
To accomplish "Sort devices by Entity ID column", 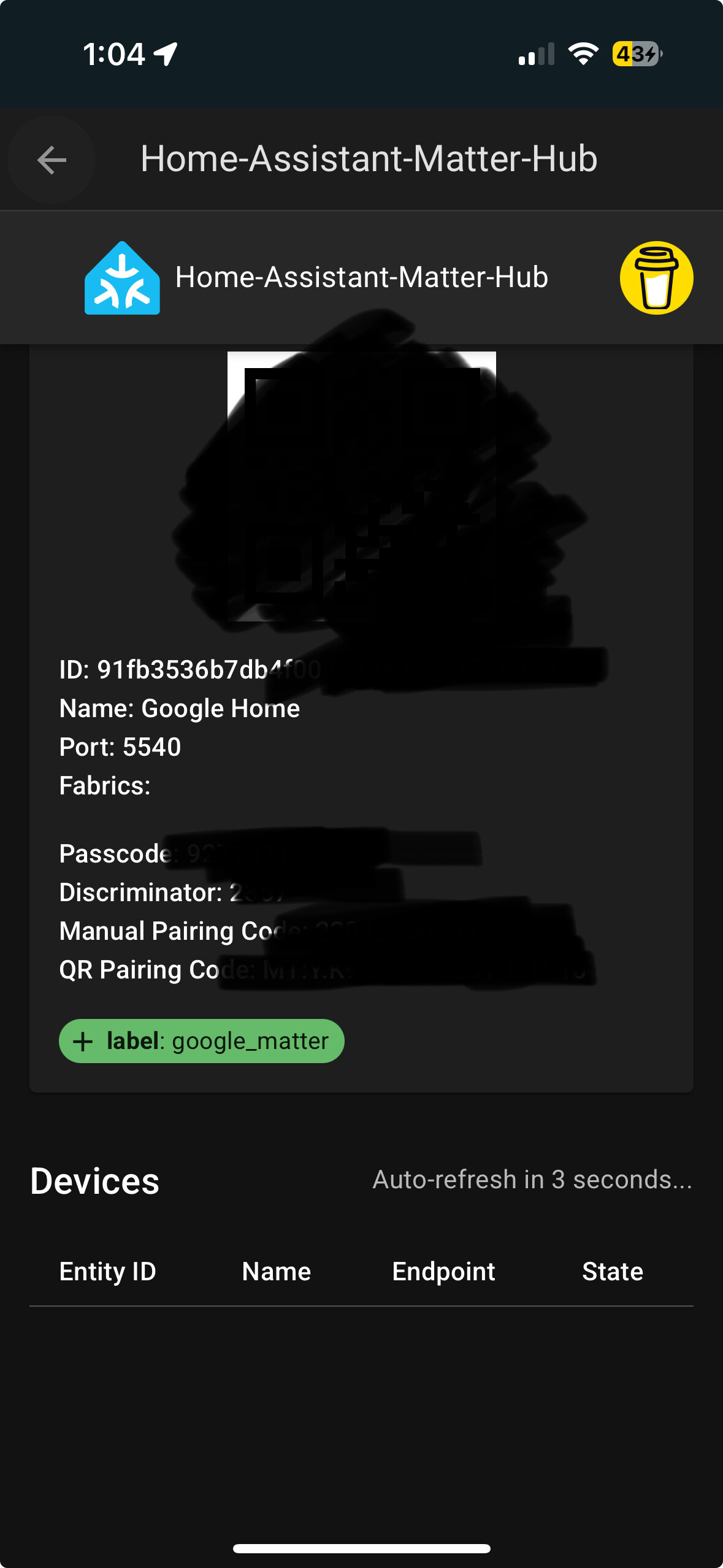I will [107, 1272].
